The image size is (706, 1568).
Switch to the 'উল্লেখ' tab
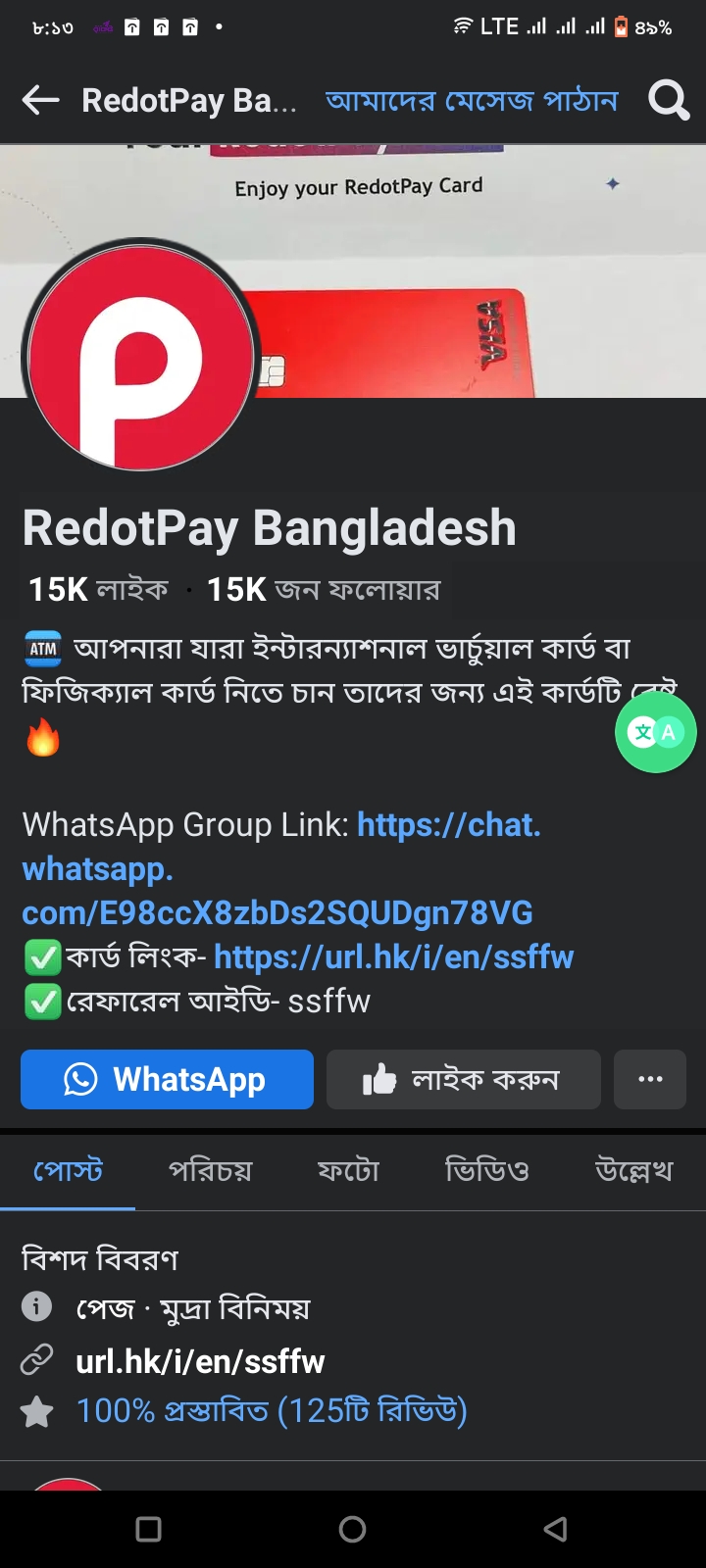pos(633,1170)
